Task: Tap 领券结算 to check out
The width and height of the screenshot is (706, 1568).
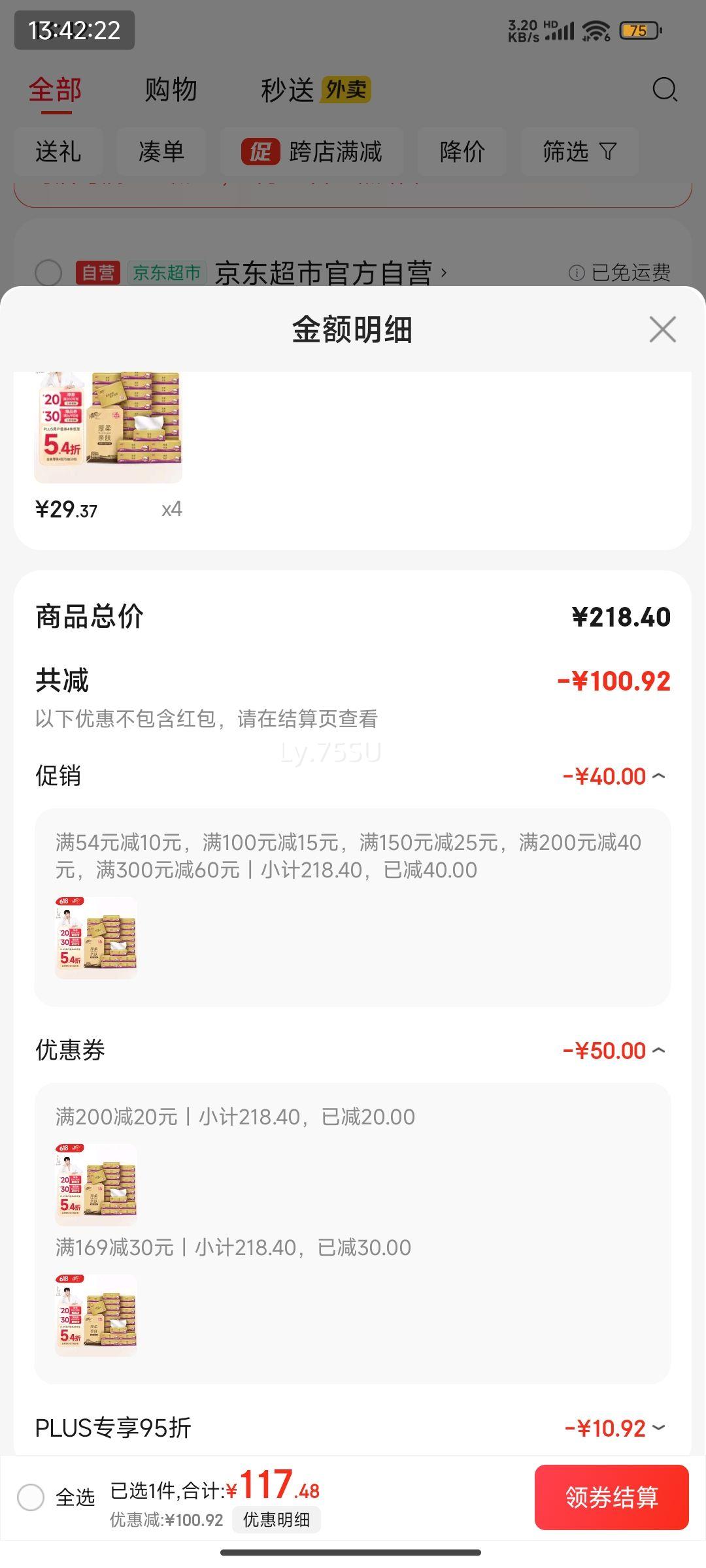Action: point(611,1497)
